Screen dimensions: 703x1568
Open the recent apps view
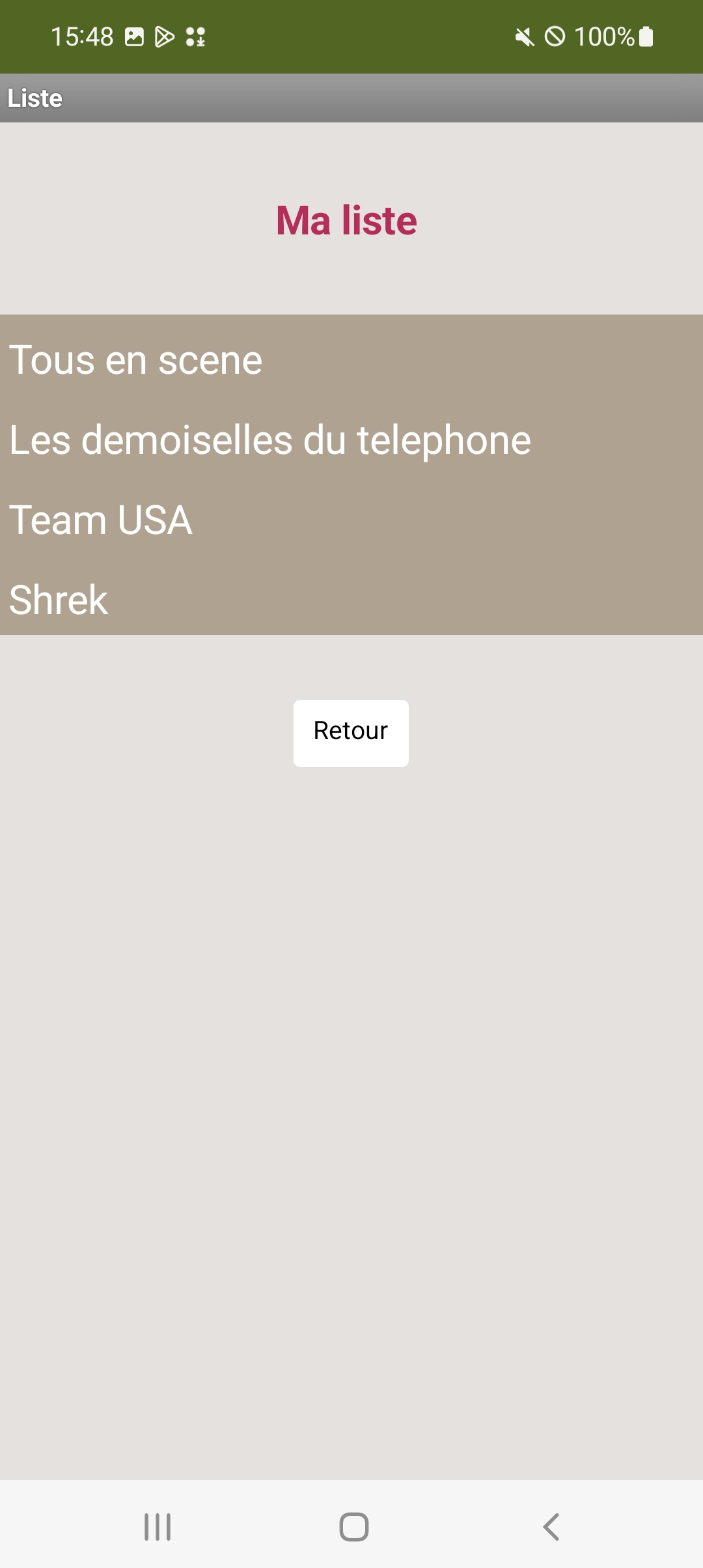coord(158,1526)
